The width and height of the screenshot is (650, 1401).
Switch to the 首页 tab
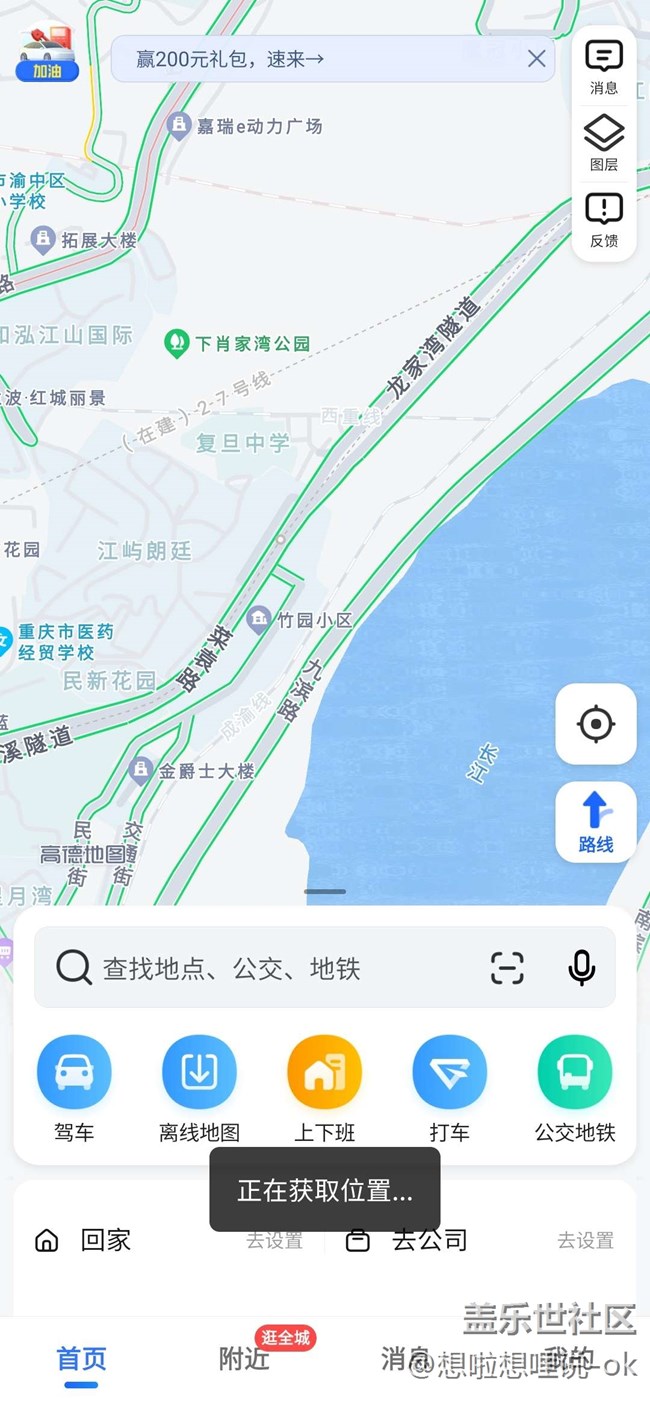(x=81, y=1358)
